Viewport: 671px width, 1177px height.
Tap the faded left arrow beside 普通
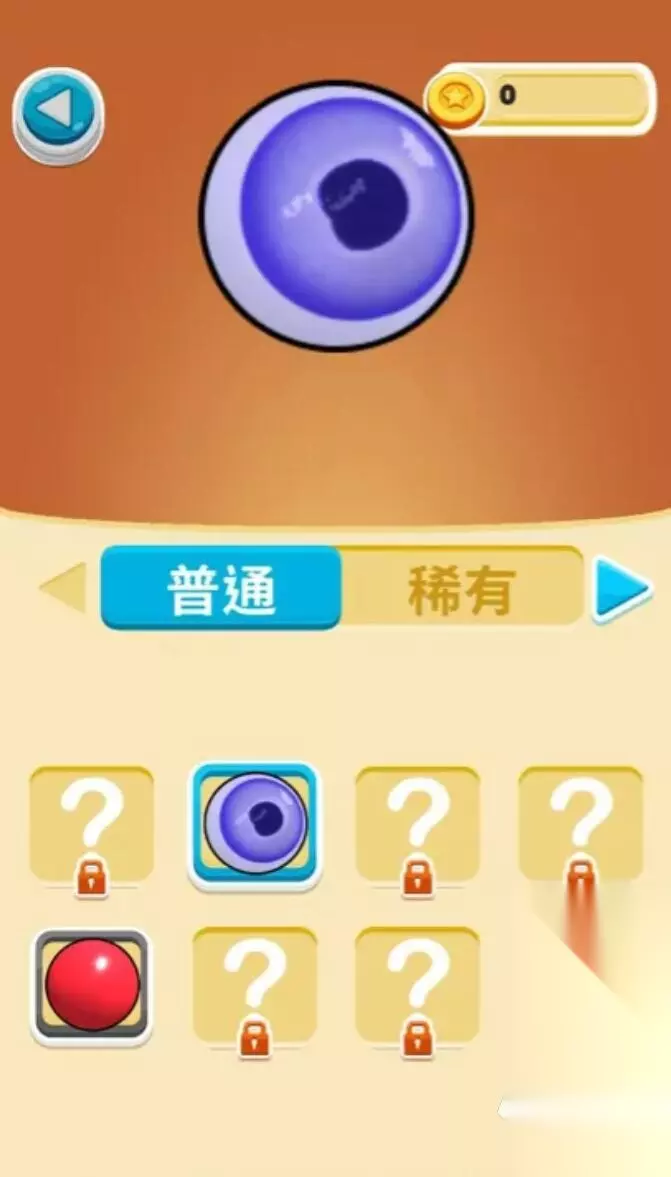coord(63,587)
